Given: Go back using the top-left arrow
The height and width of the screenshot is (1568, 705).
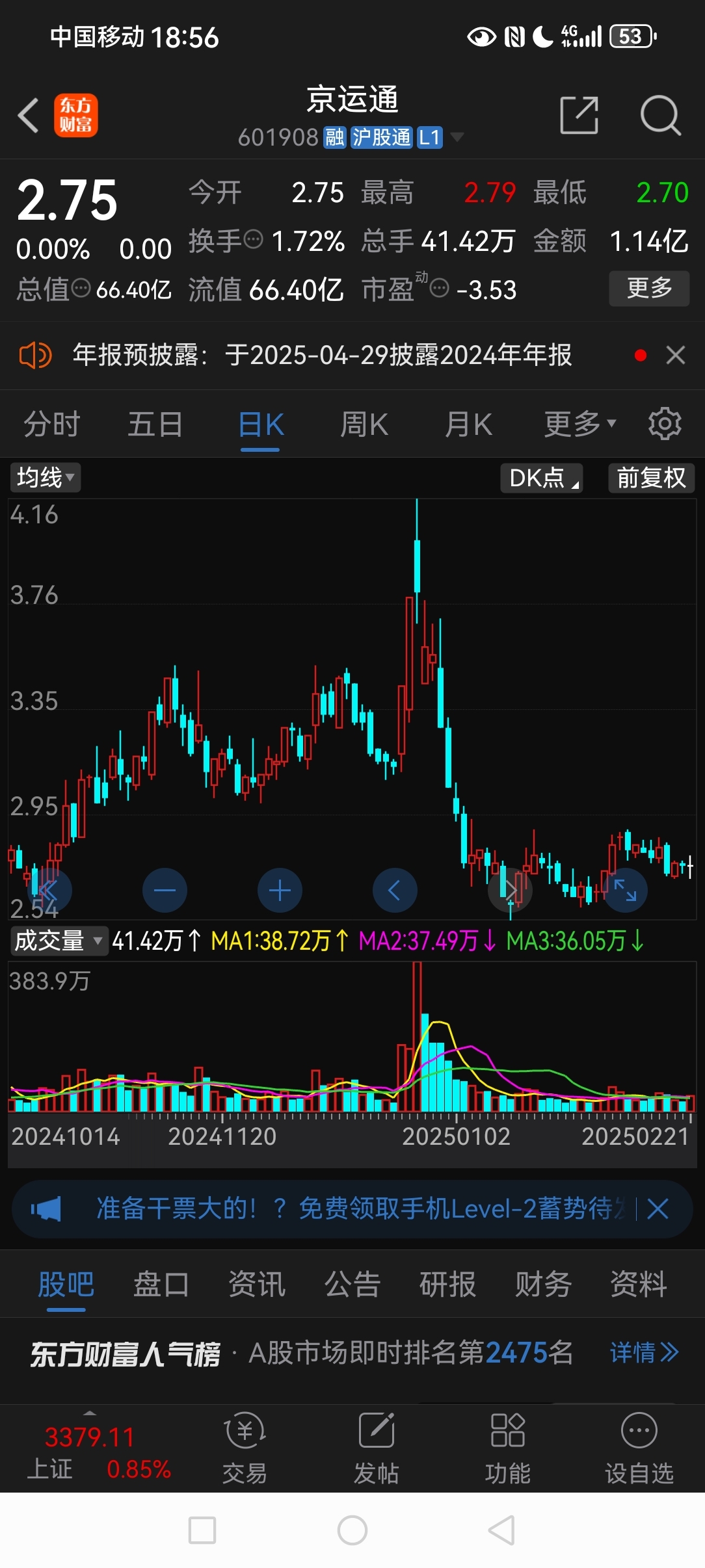Looking at the screenshot, I should click(x=29, y=116).
